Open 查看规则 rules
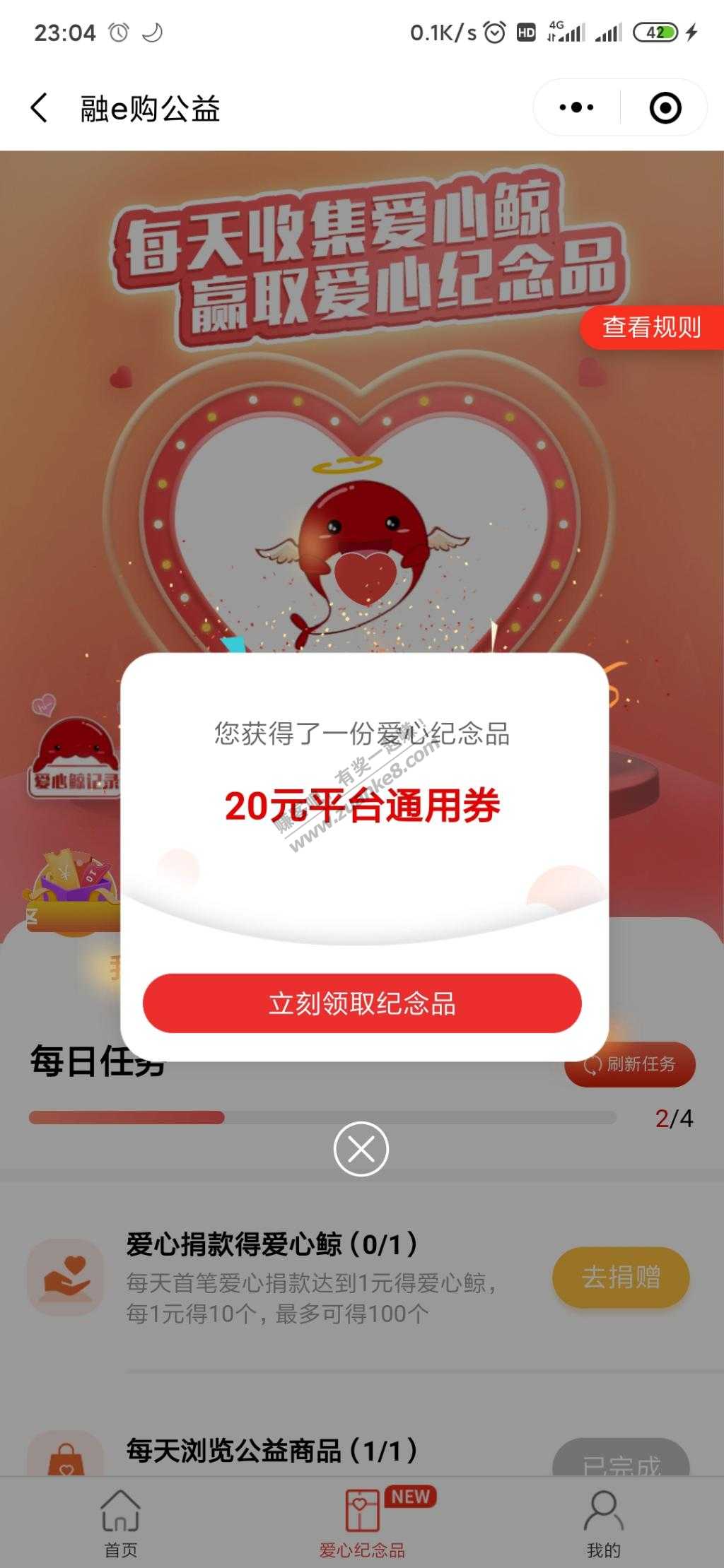 [651, 327]
